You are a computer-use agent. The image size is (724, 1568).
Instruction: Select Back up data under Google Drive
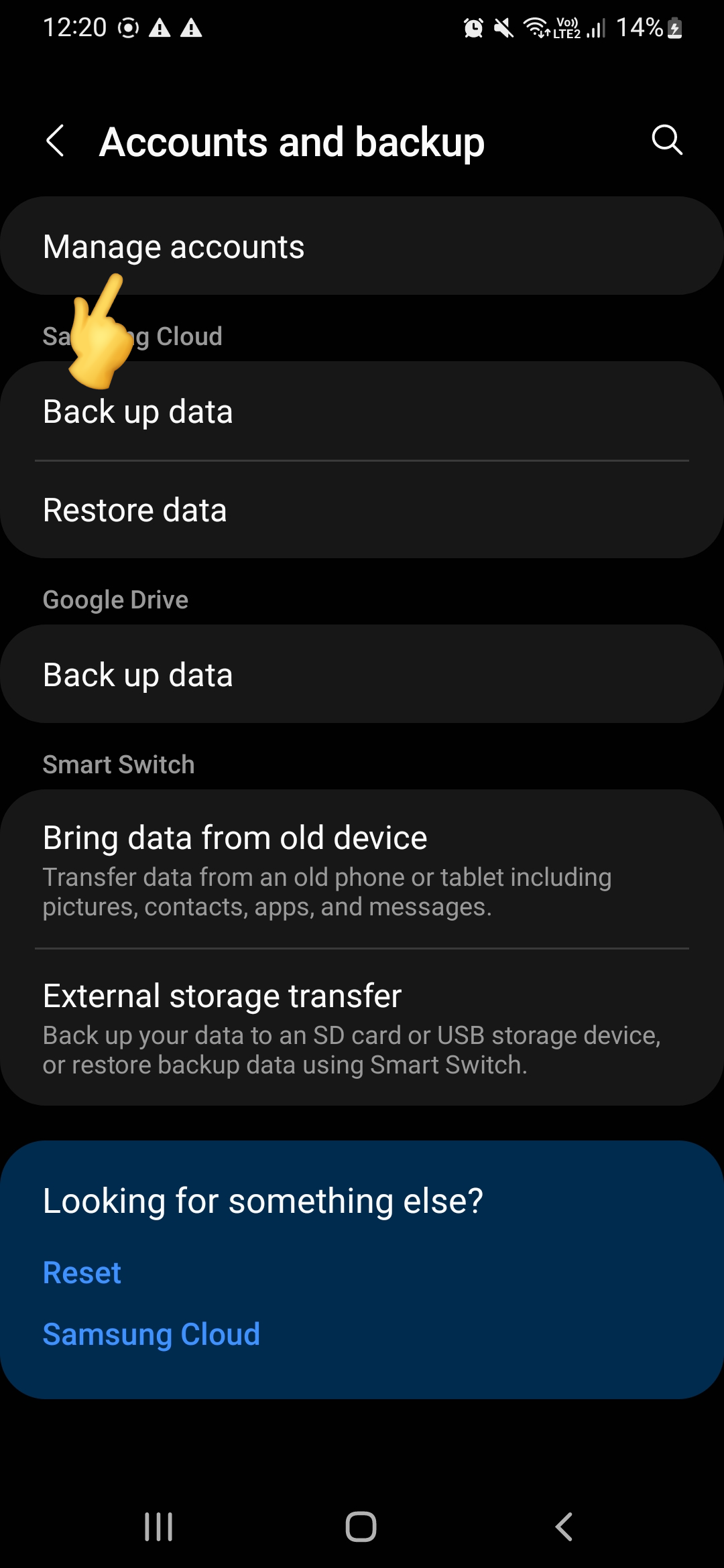click(362, 674)
